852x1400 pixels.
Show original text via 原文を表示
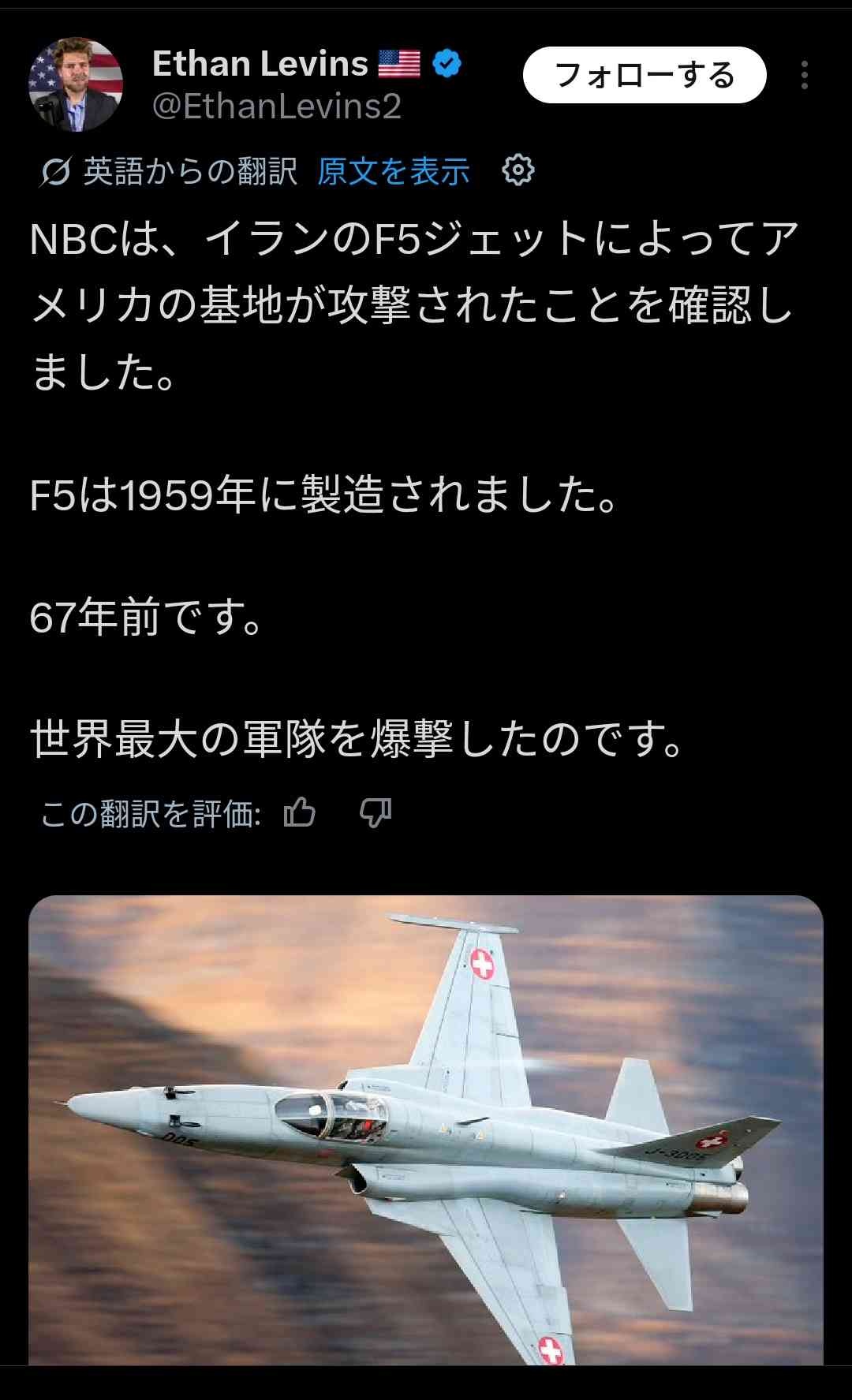393,171
